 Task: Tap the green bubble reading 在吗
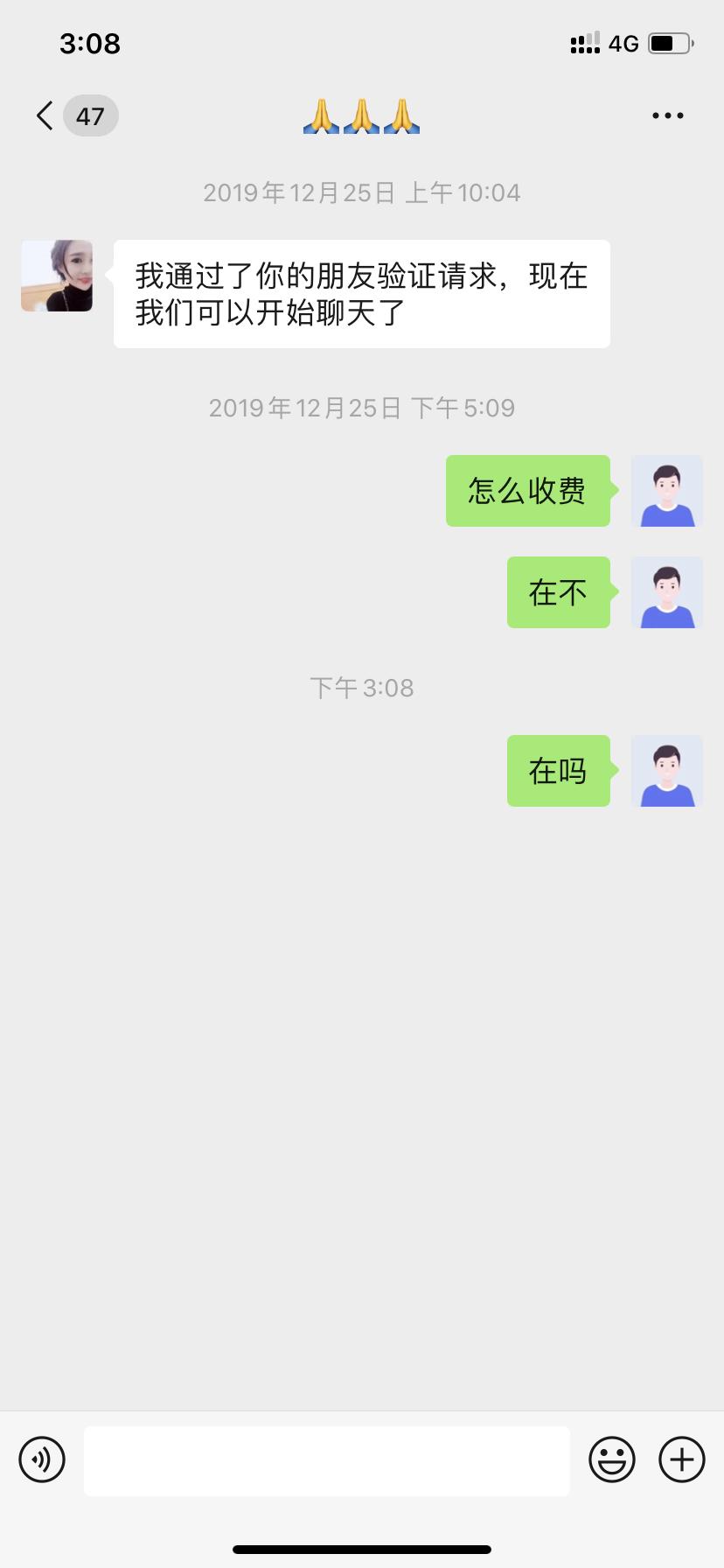(558, 770)
